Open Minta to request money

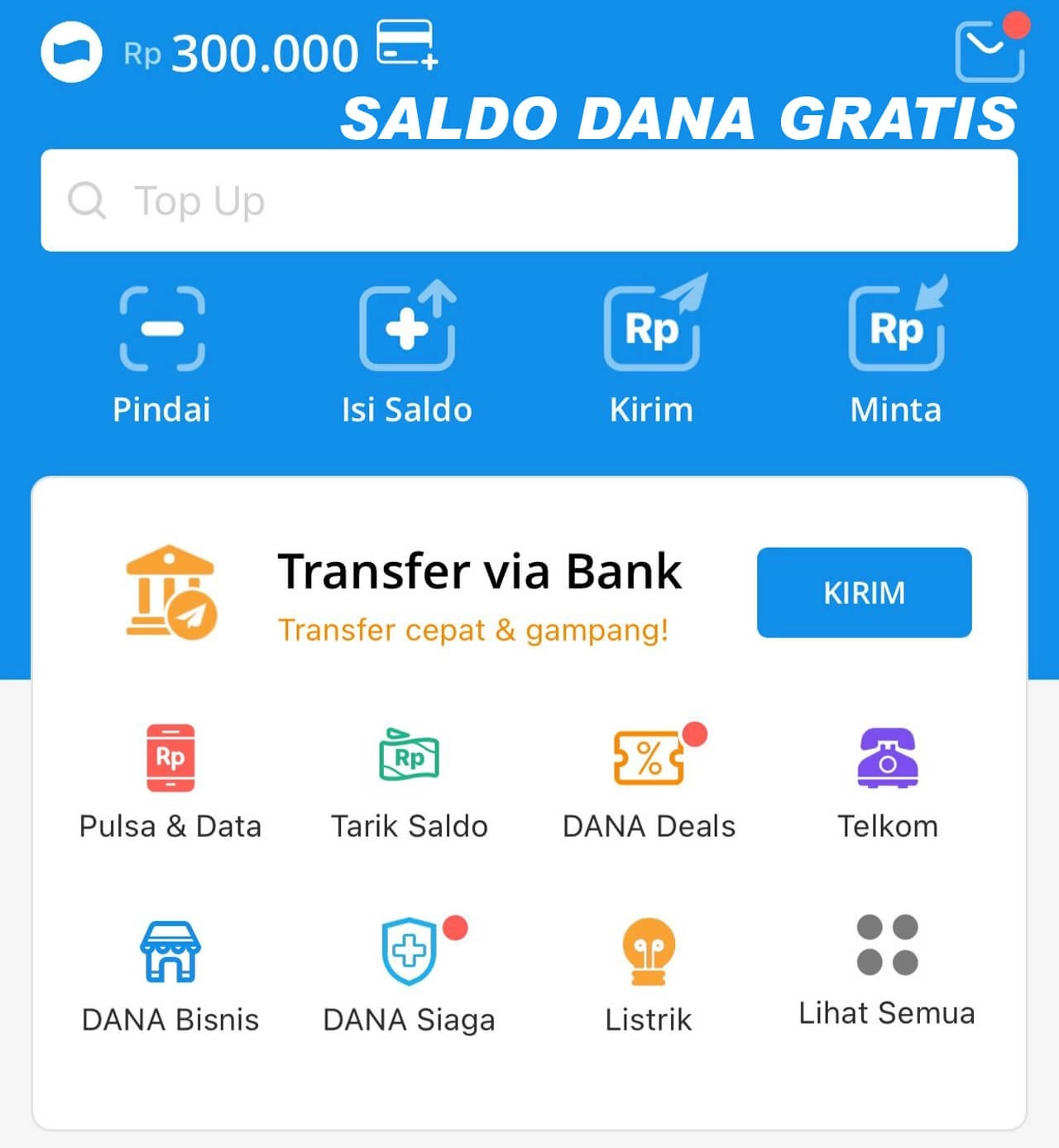pyautogui.click(x=897, y=352)
